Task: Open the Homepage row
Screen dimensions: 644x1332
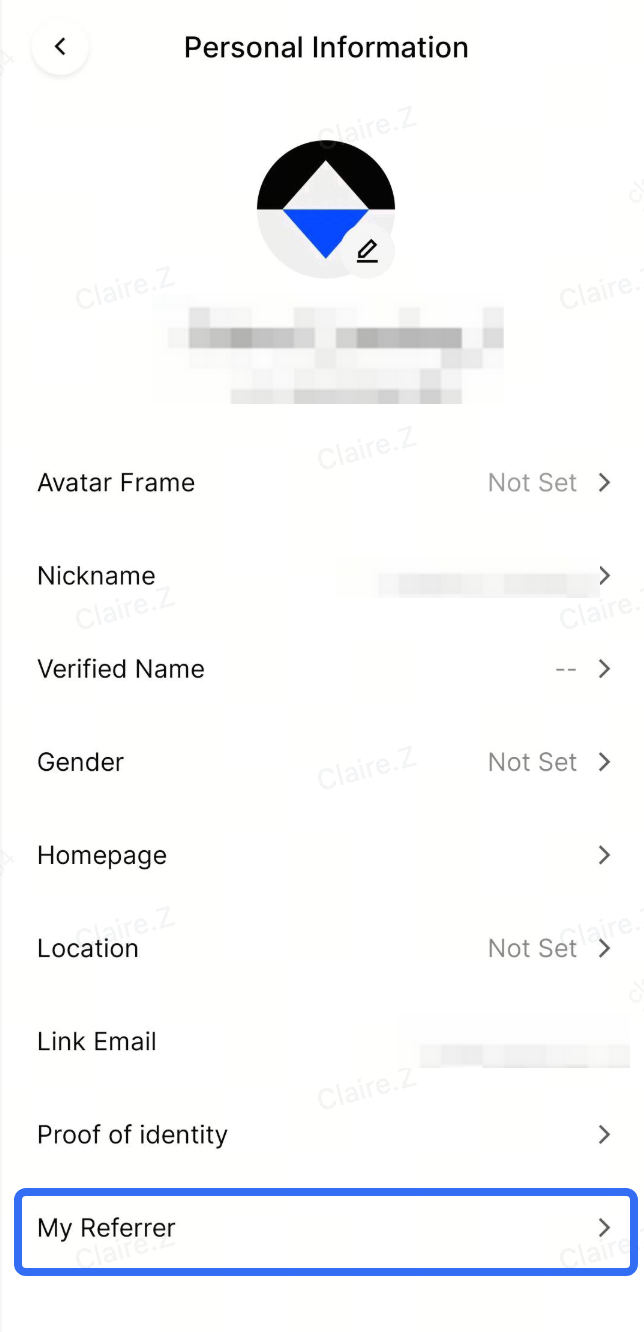Action: tap(322, 855)
